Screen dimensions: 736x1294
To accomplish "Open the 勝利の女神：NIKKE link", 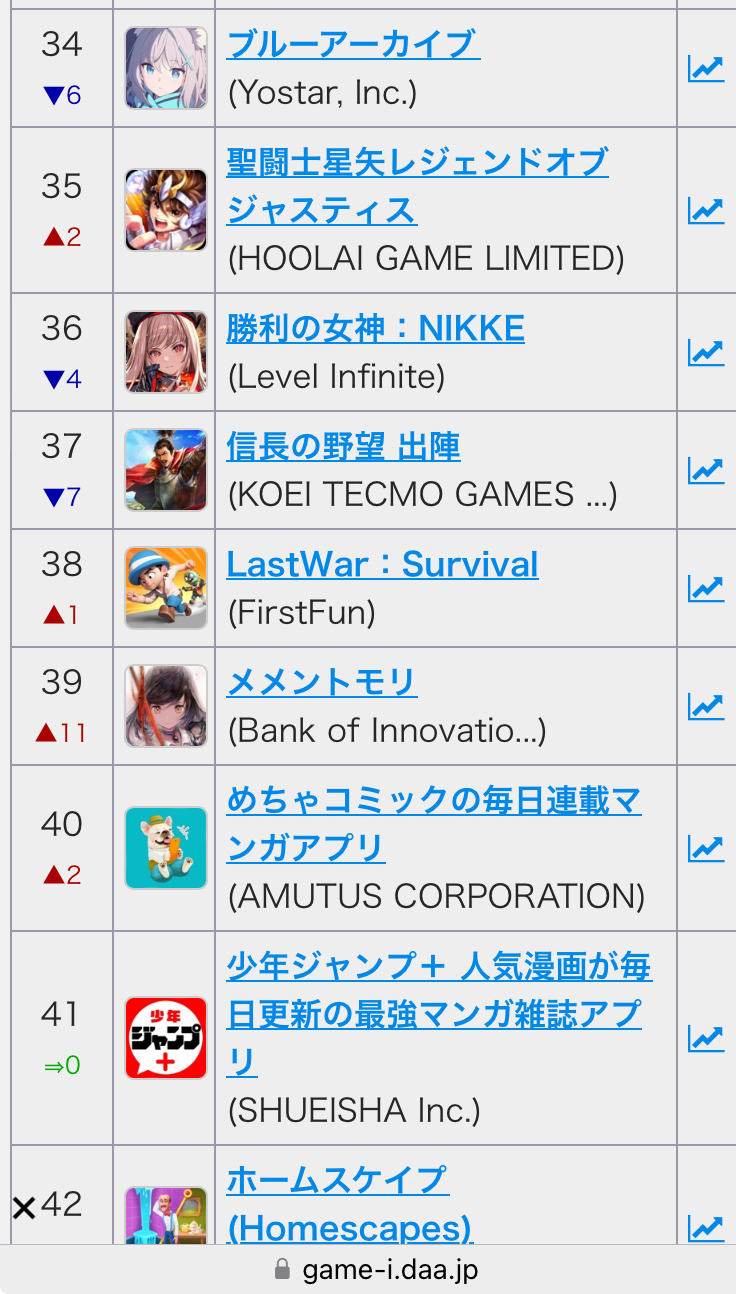I will tap(376, 328).
